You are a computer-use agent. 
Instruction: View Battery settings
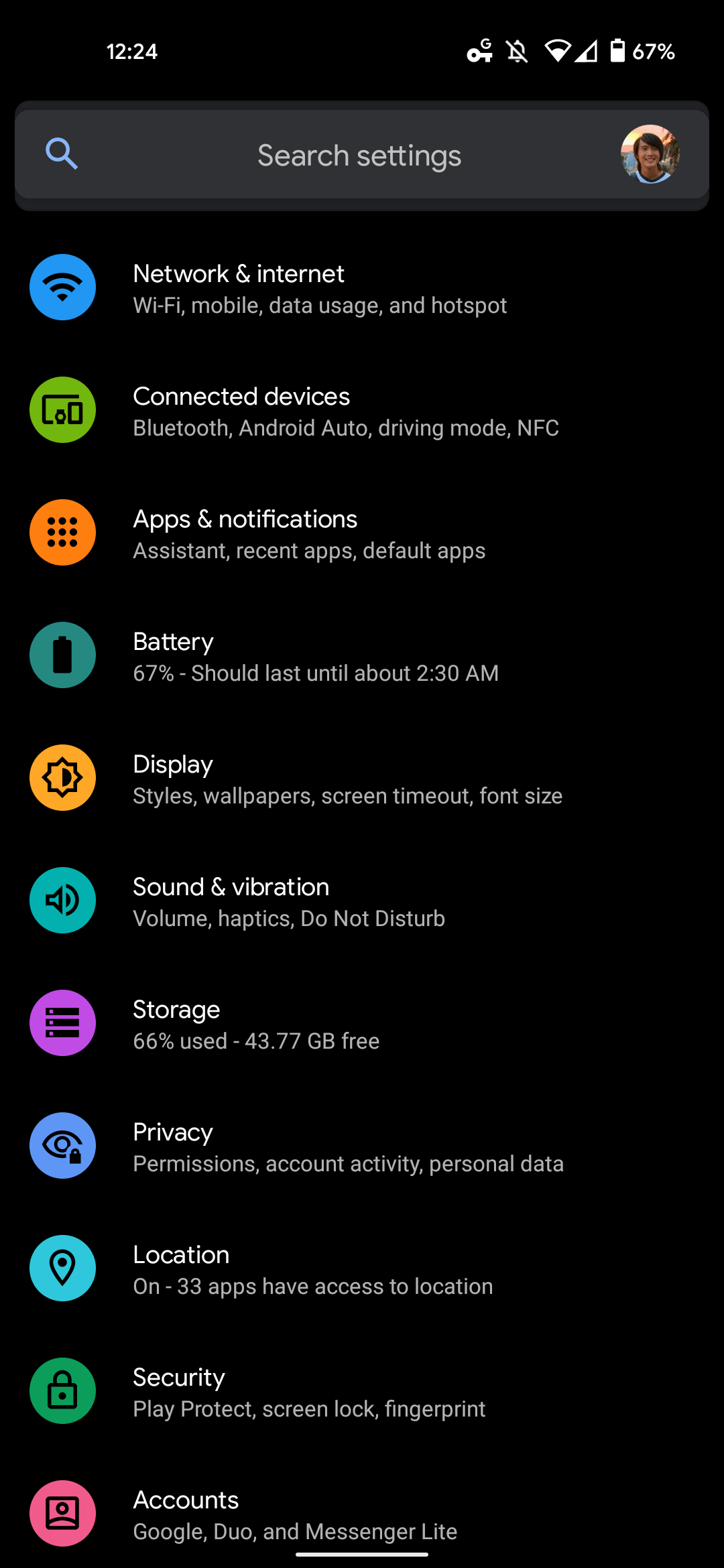pyautogui.click(x=362, y=655)
